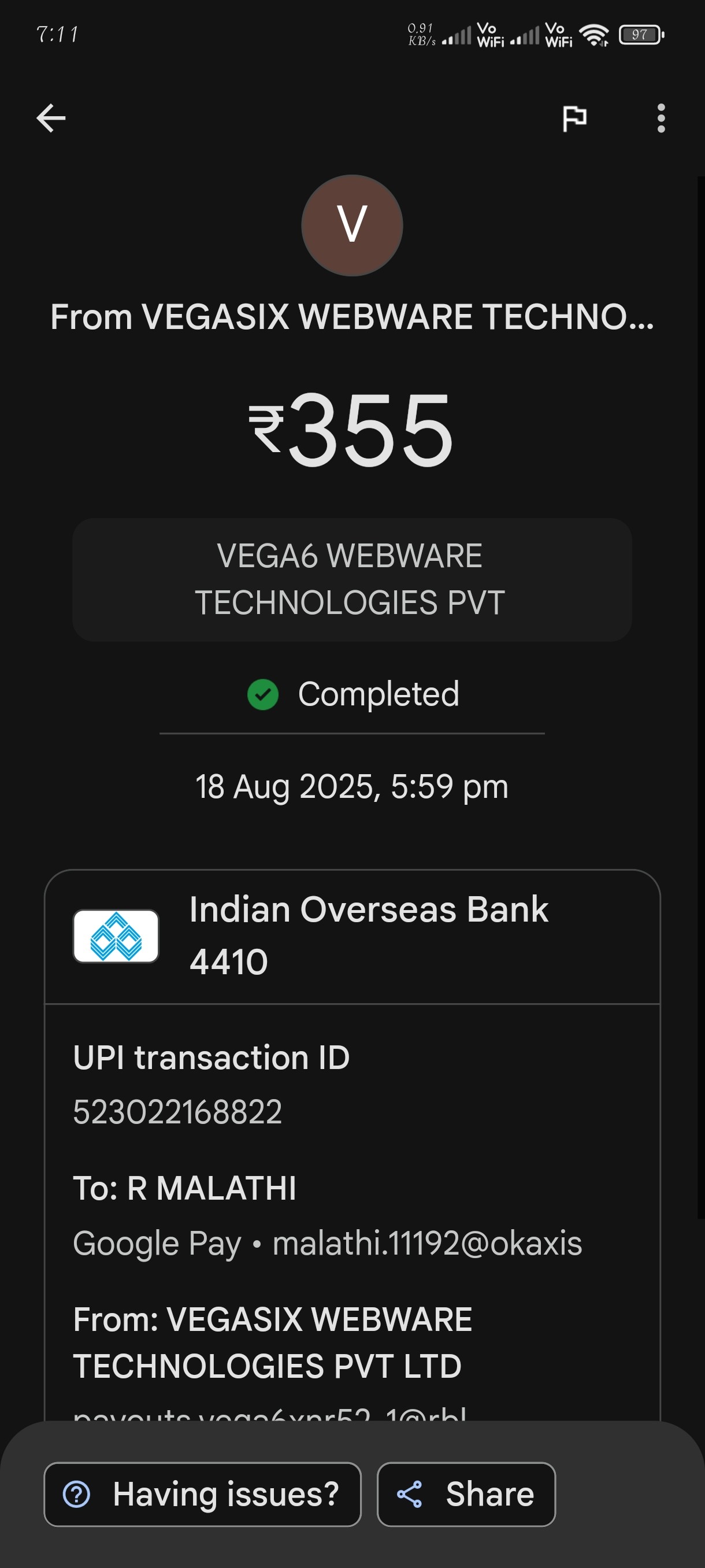Share this payment receipt

click(x=466, y=1494)
